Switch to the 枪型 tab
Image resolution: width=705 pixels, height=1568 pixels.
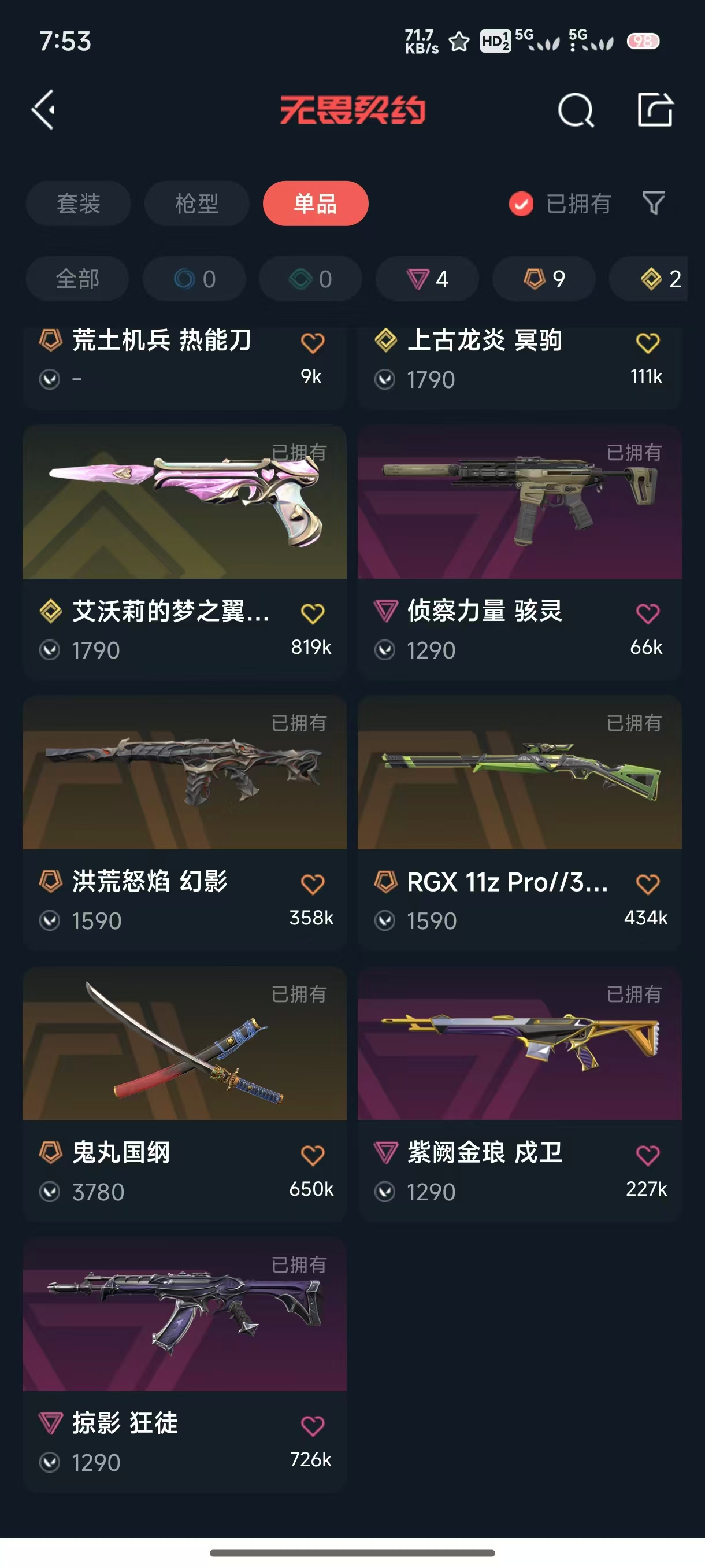tap(196, 204)
